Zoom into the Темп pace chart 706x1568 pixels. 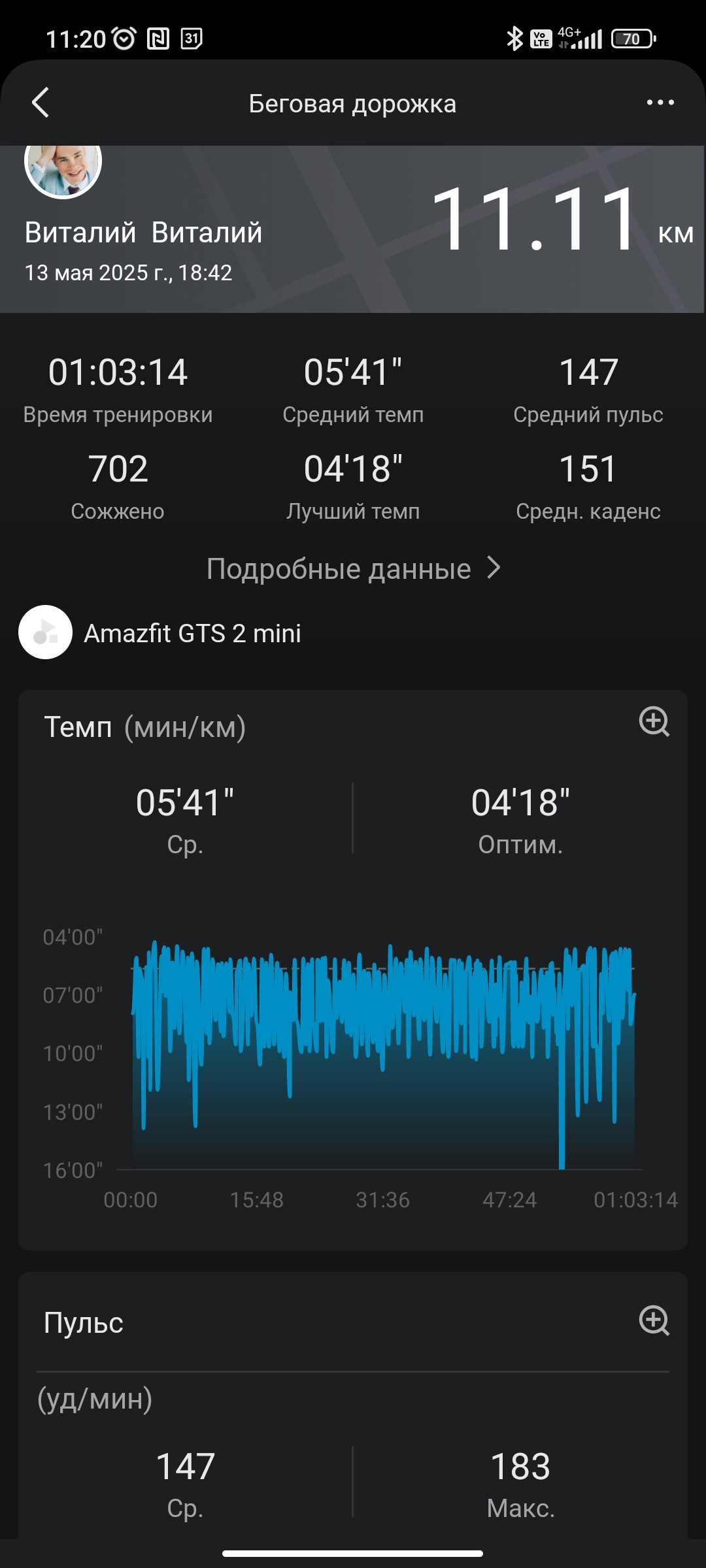pyautogui.click(x=654, y=721)
